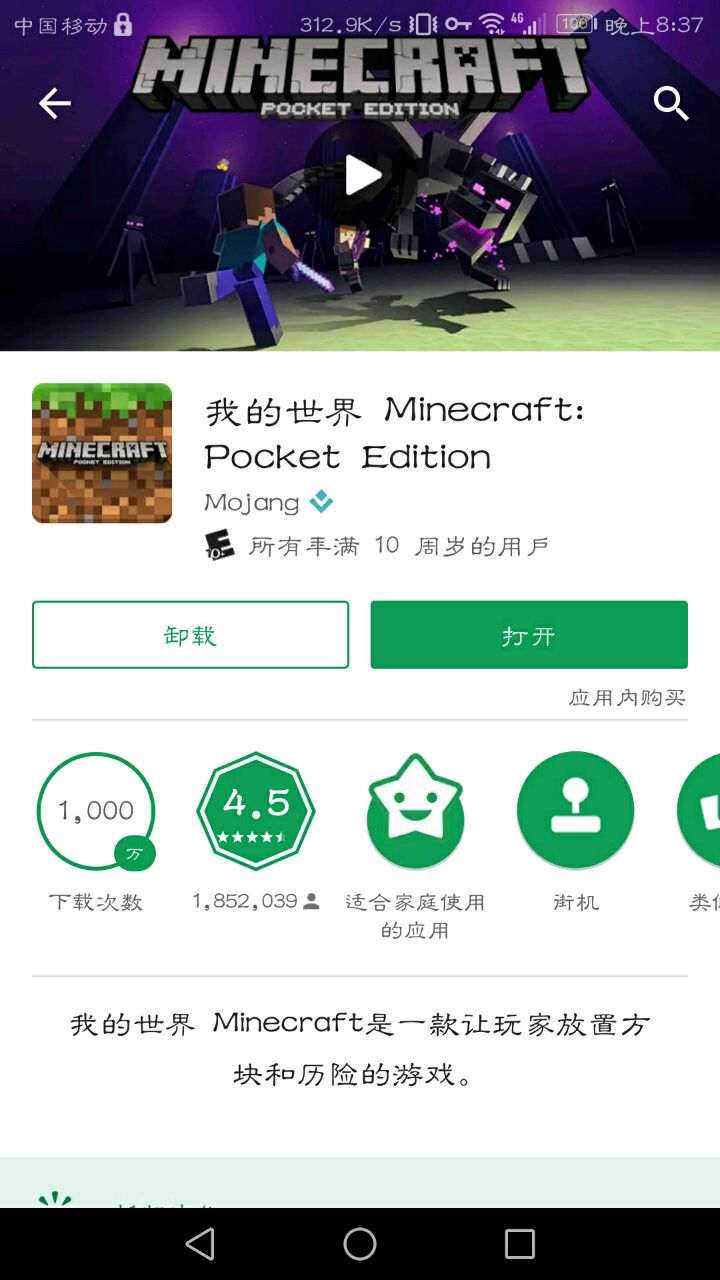Open the 适合家庭使用的应用 badge
This screenshot has width=720, height=1280.
click(415, 811)
